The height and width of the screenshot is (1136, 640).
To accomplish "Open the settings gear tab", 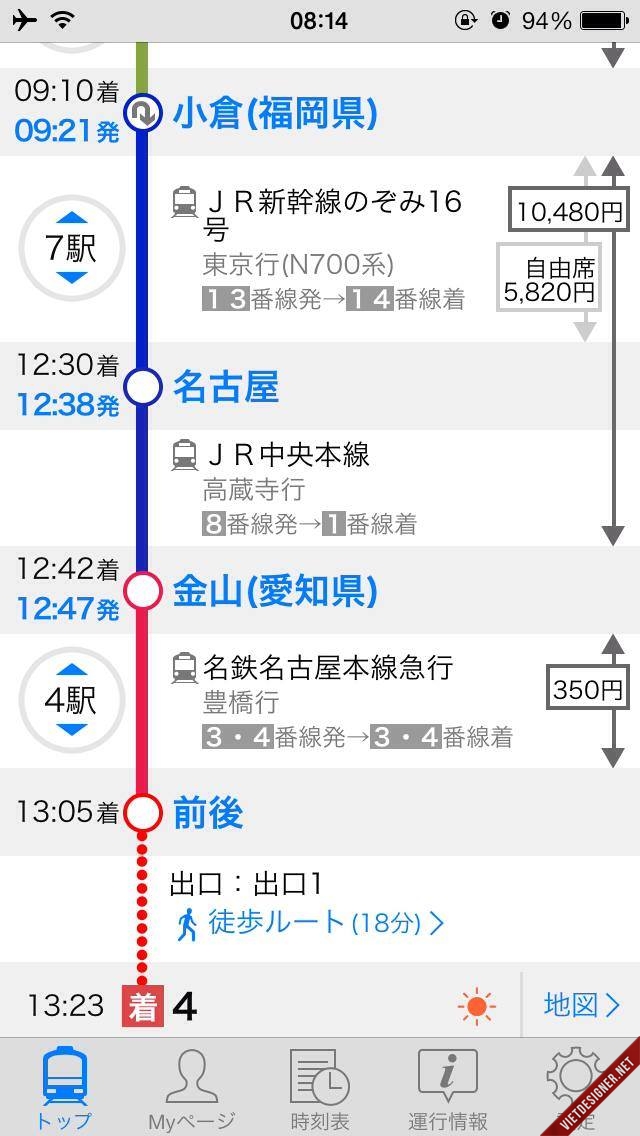I will click(575, 1085).
